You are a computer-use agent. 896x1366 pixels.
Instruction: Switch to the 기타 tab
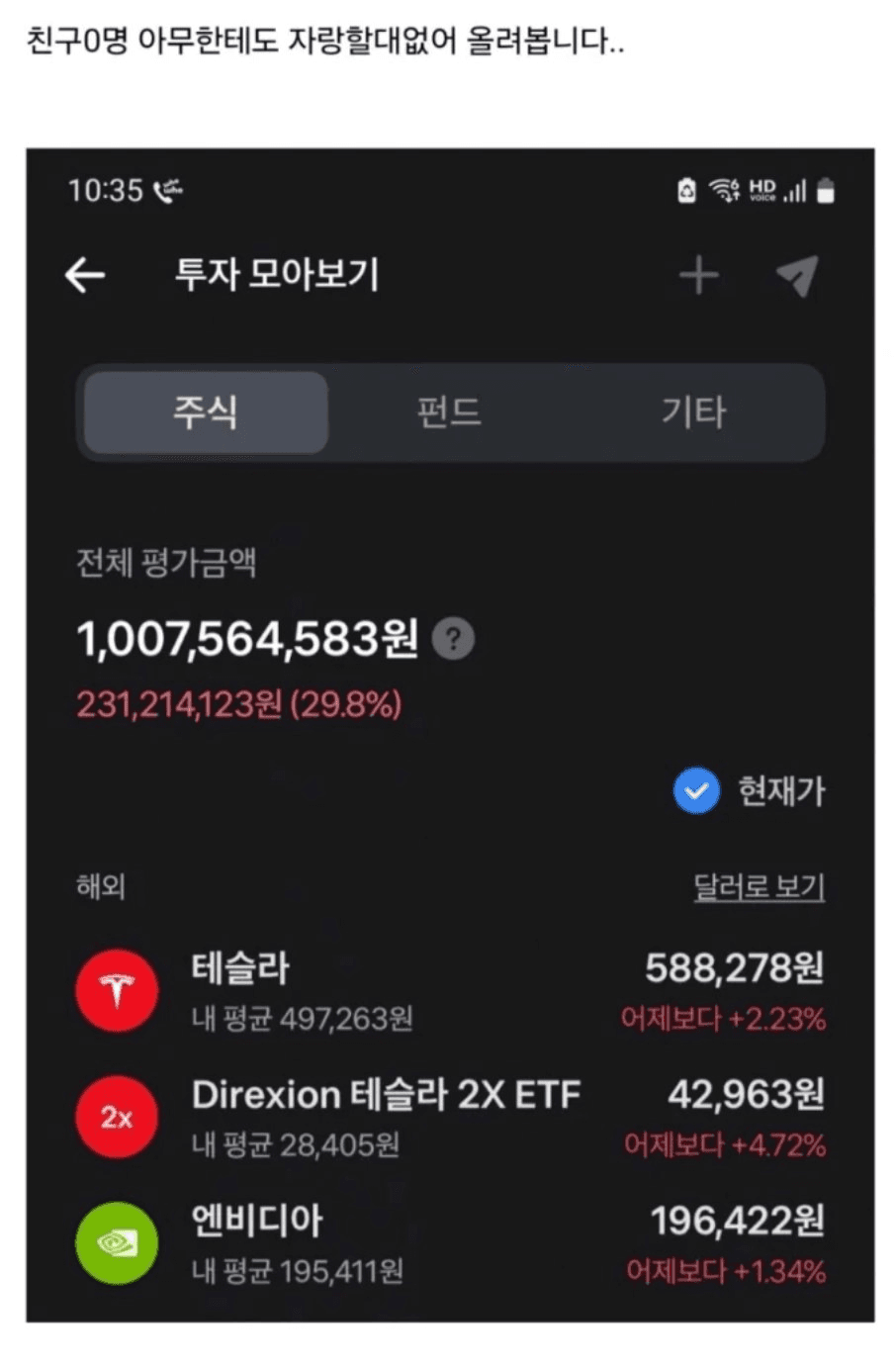[691, 413]
